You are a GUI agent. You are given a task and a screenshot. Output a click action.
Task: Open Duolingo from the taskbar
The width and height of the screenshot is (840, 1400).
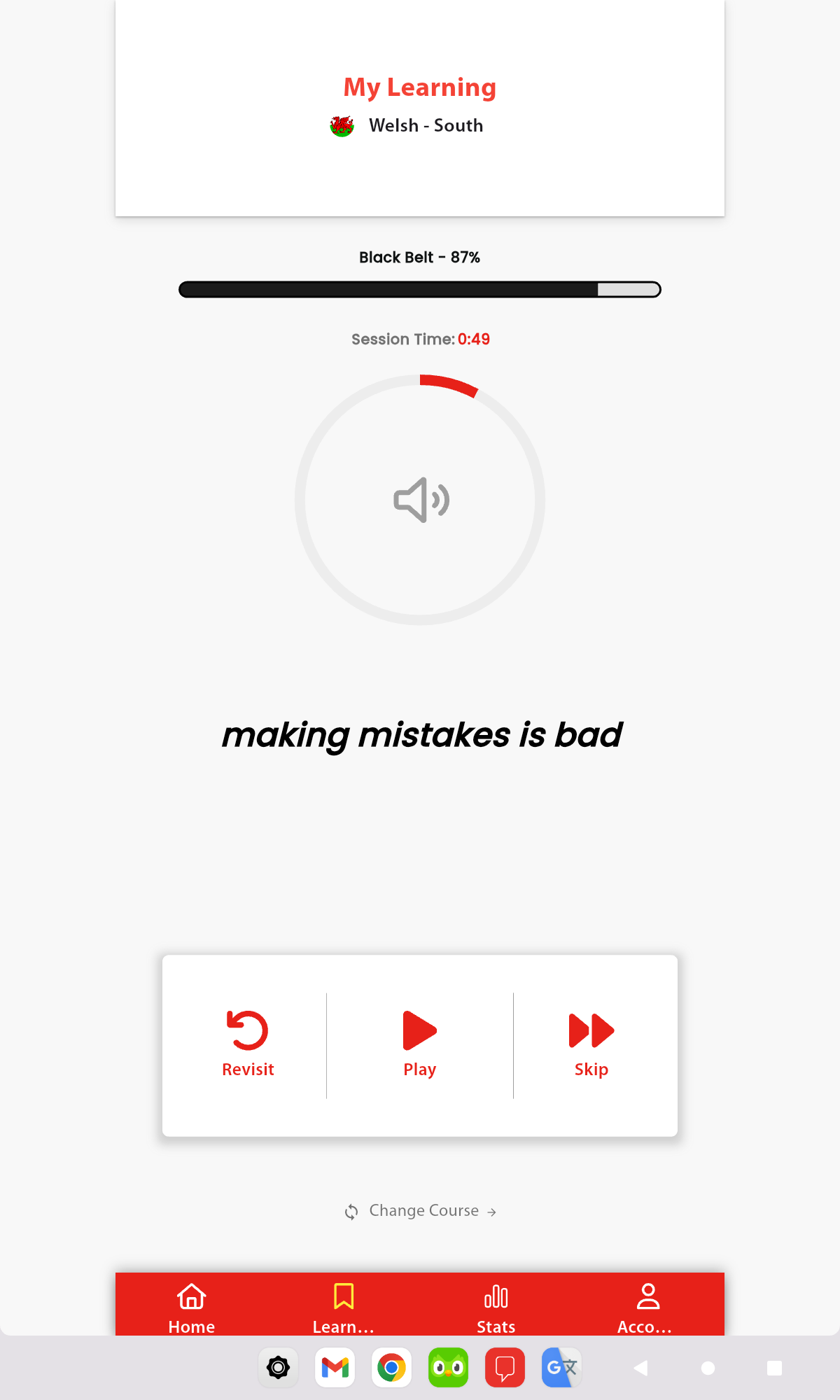point(449,1367)
